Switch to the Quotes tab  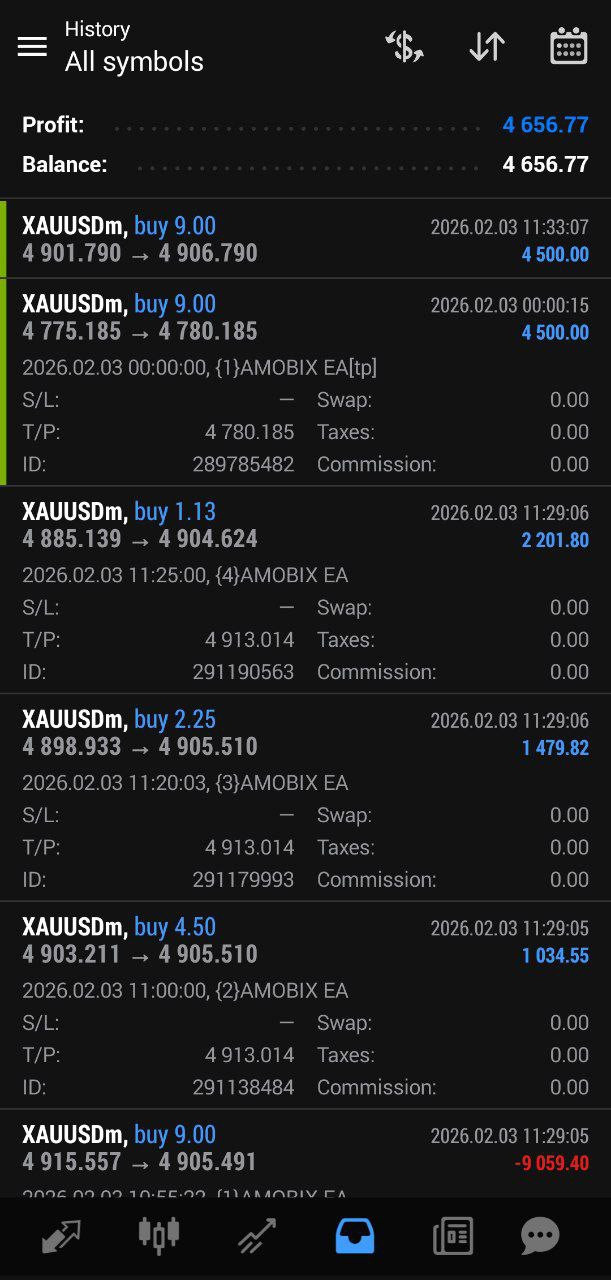coord(61,1238)
